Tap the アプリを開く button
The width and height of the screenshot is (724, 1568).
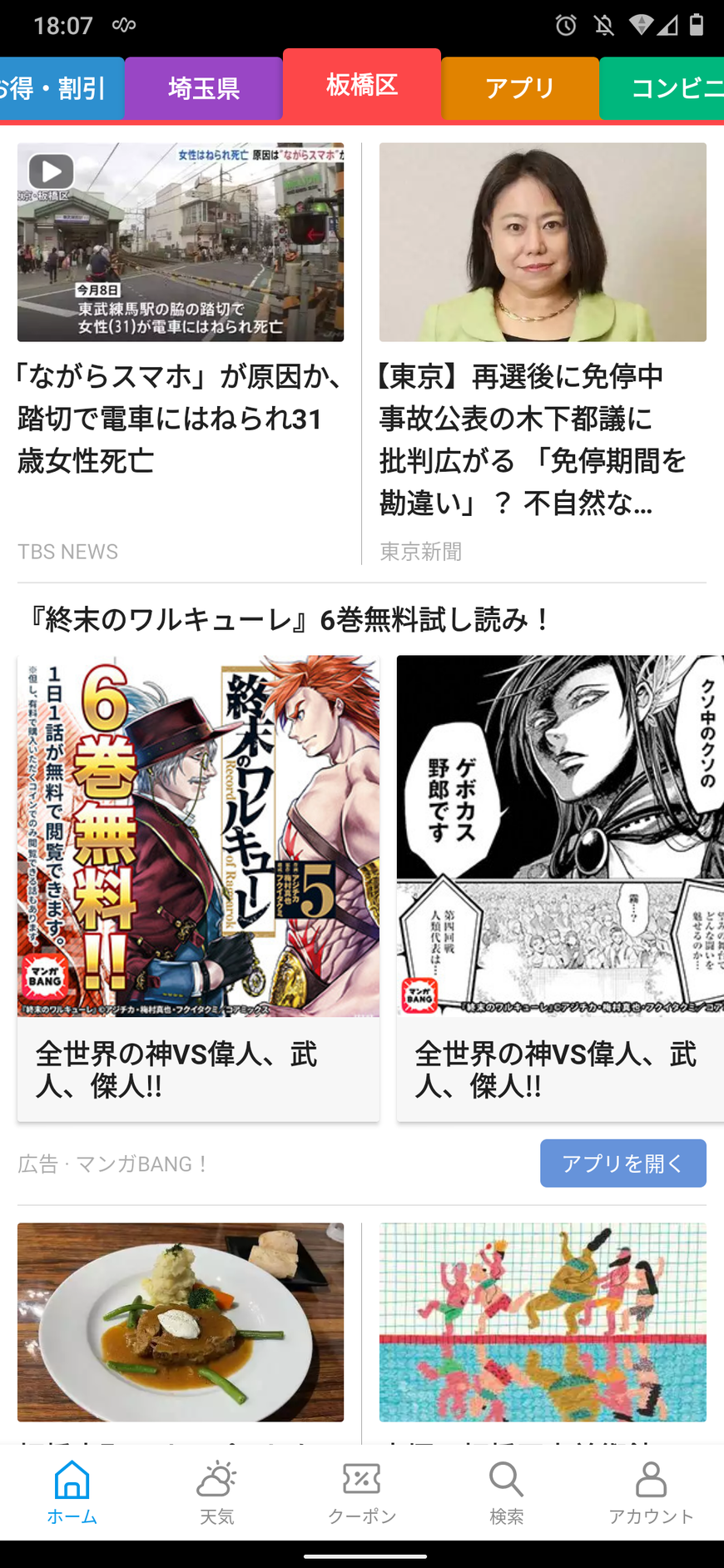point(622,1163)
